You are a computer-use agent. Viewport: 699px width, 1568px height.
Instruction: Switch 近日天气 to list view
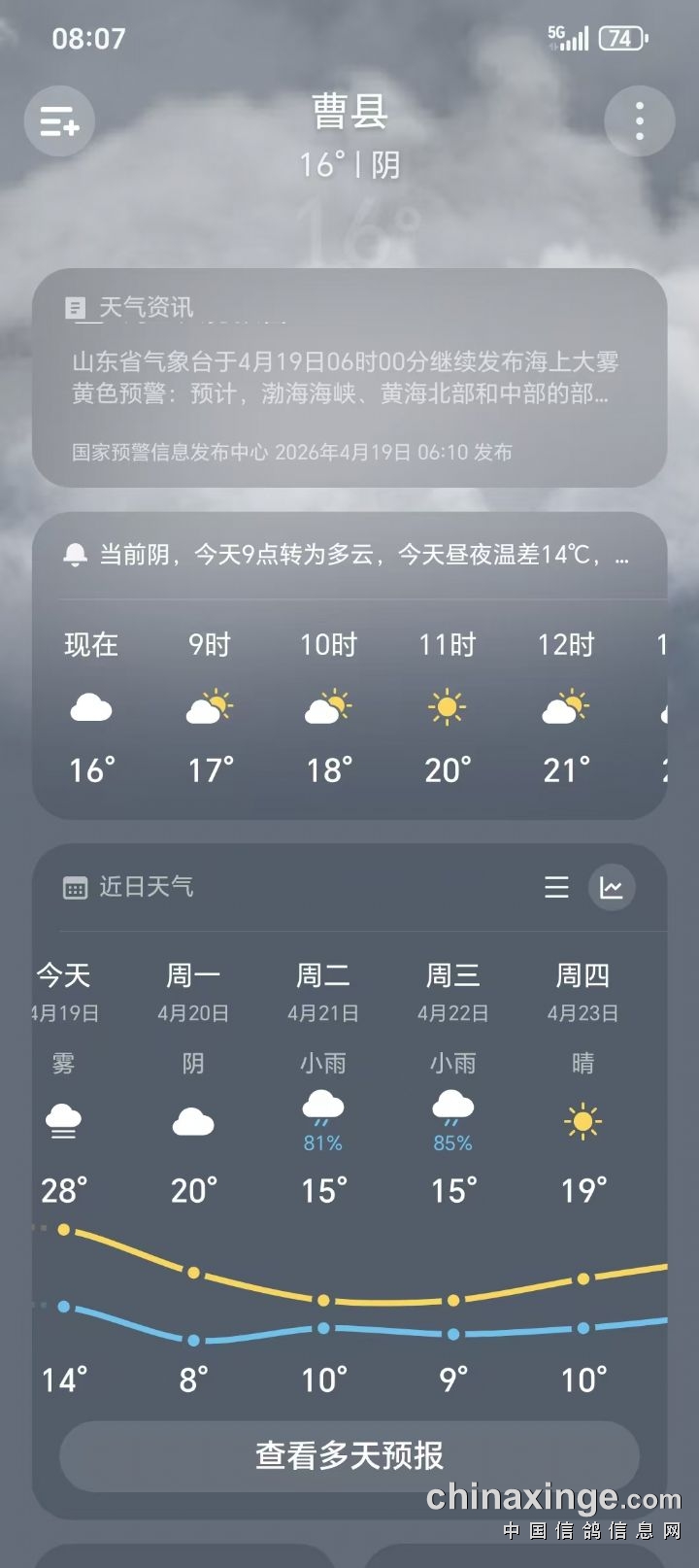(x=556, y=887)
